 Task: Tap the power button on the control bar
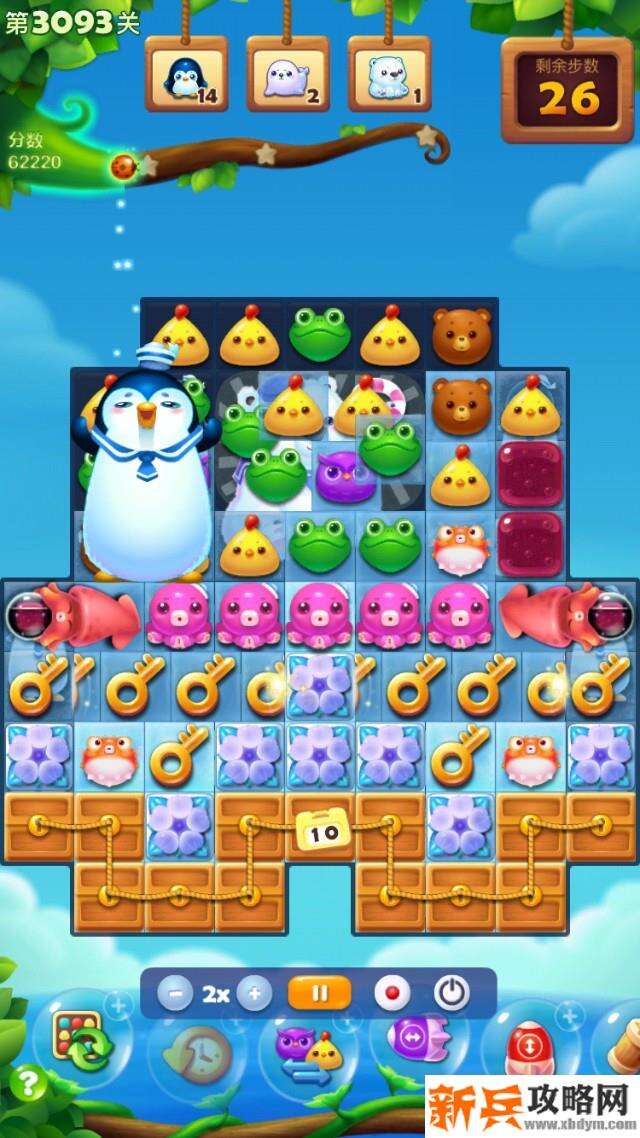(452, 994)
